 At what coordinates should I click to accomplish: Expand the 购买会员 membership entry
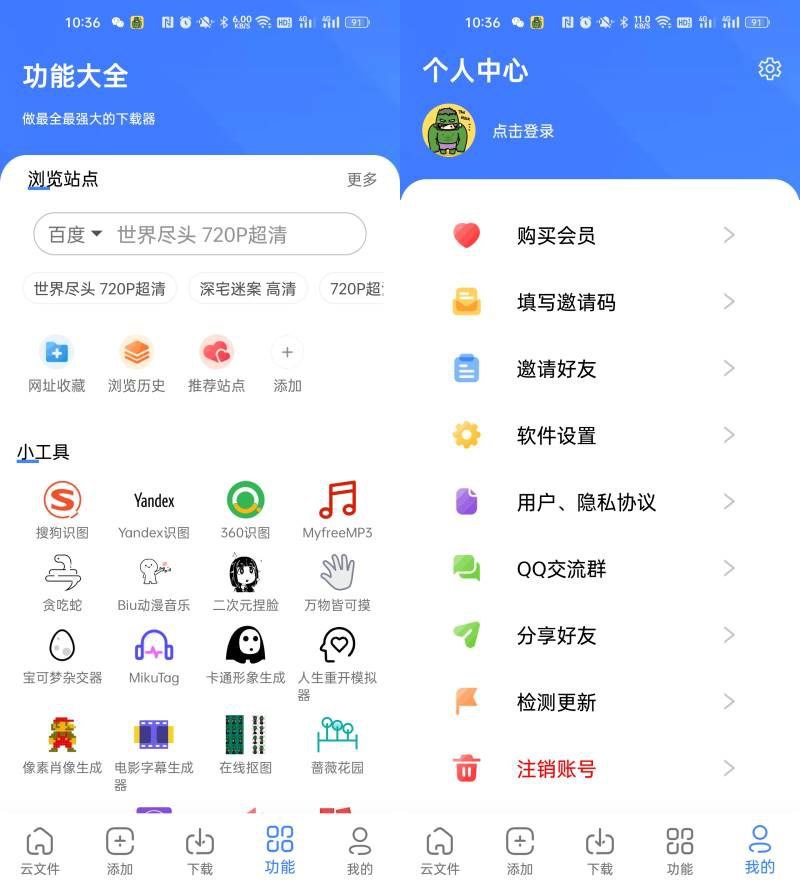click(x=600, y=235)
